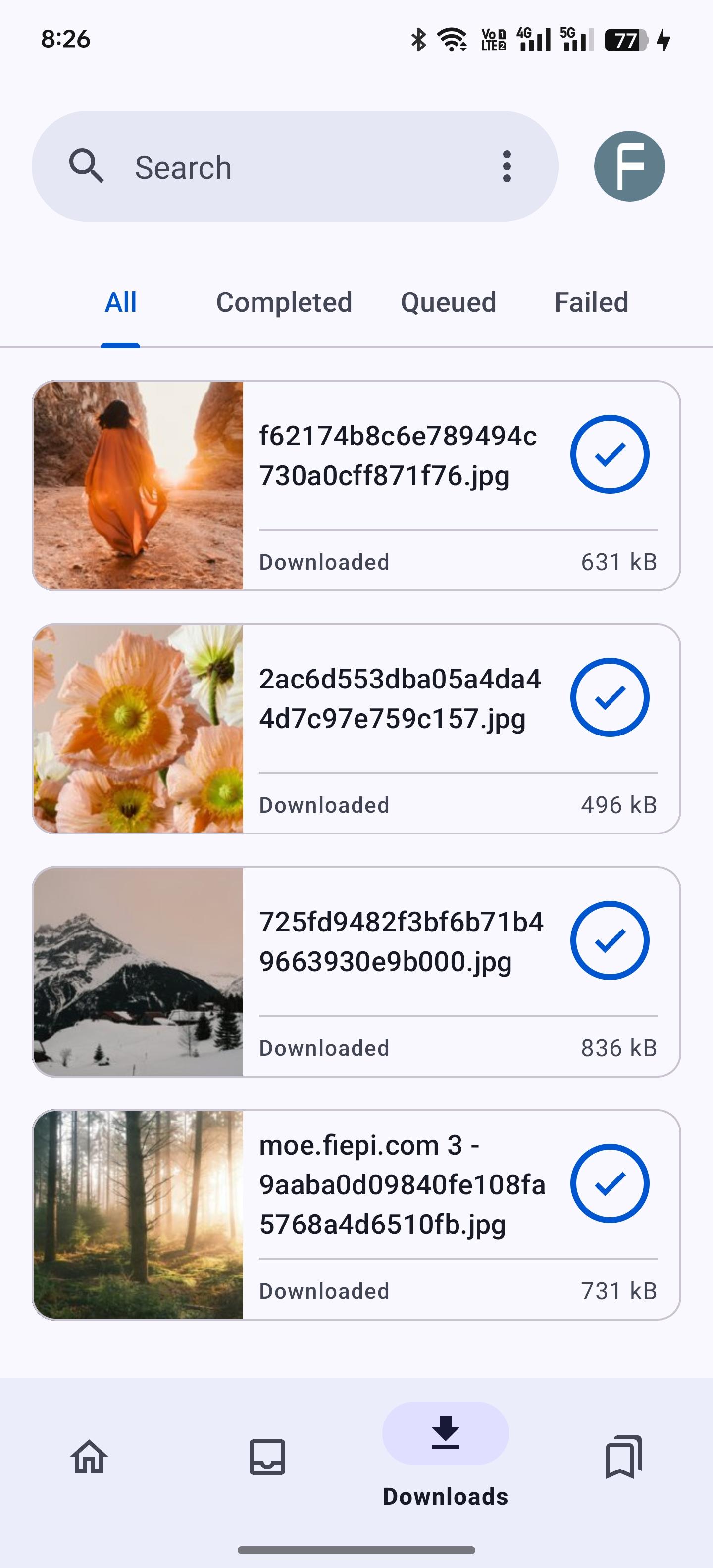The image size is (713, 1568).
Task: Tap the checkmark on the 731 kB download
Action: click(610, 1183)
